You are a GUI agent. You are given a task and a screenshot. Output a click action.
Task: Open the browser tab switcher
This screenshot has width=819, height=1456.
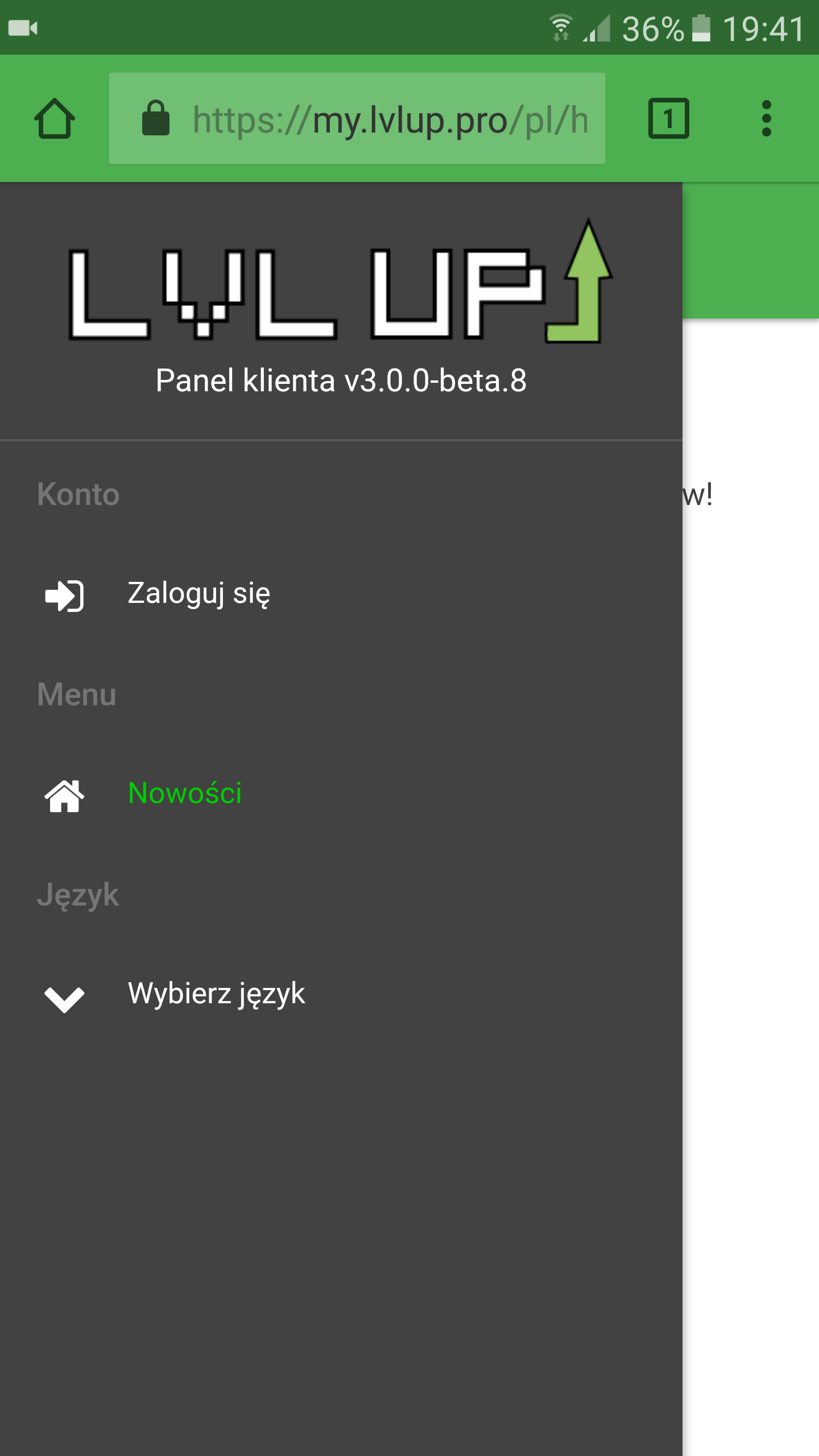click(668, 118)
